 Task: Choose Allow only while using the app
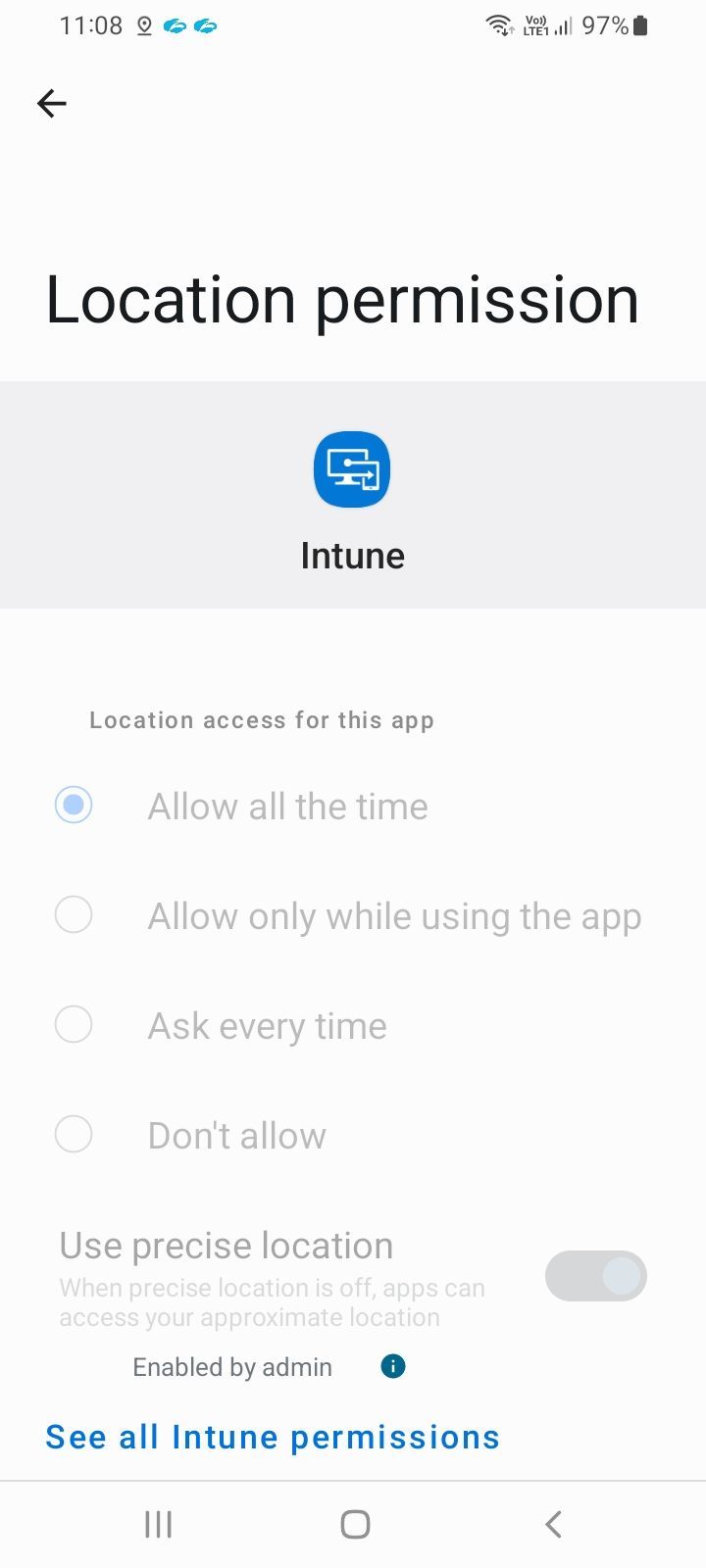(x=74, y=915)
